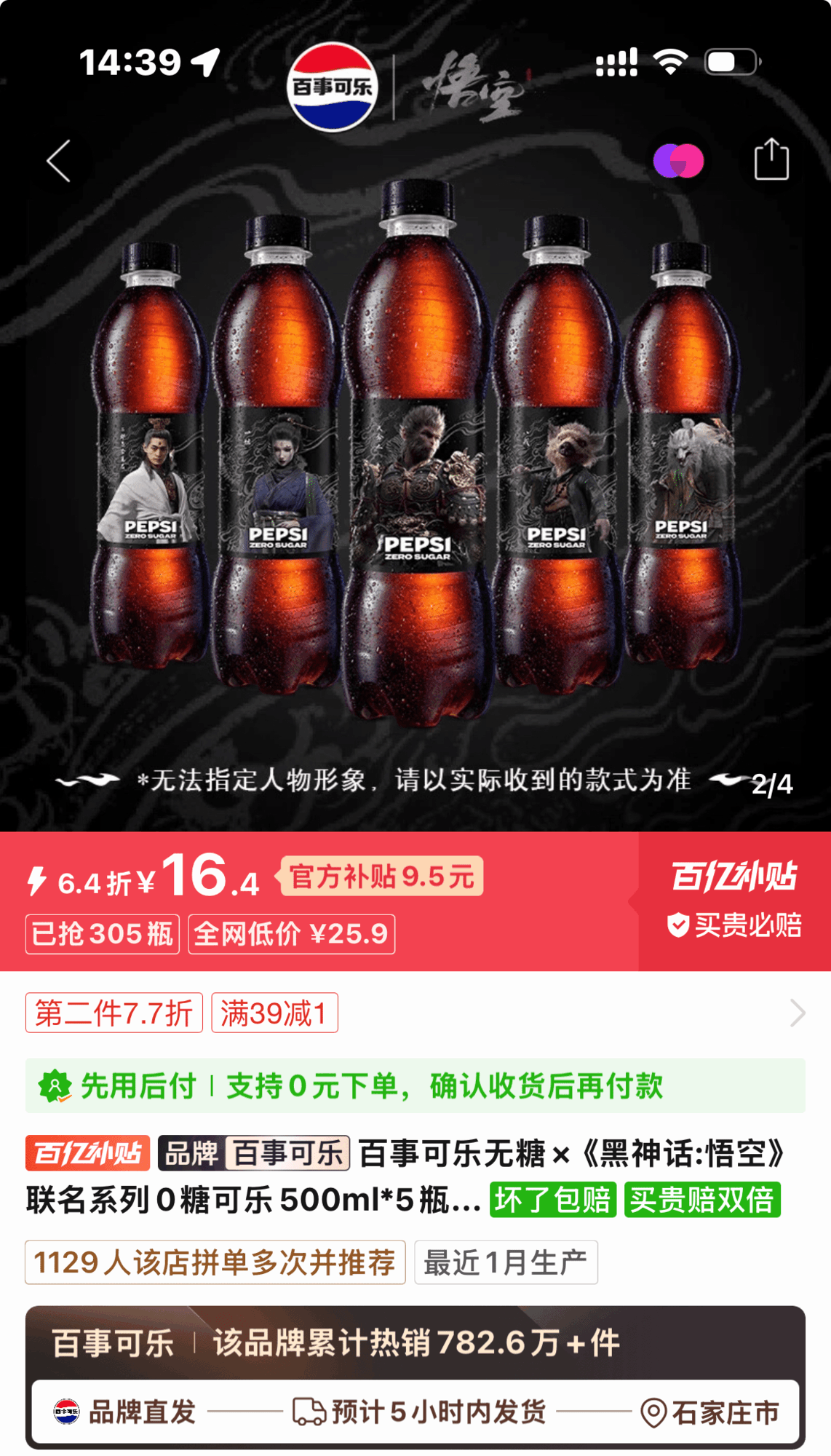Open the 品牌 百事可乐 brand tag
The image size is (831, 1456).
256,1154
